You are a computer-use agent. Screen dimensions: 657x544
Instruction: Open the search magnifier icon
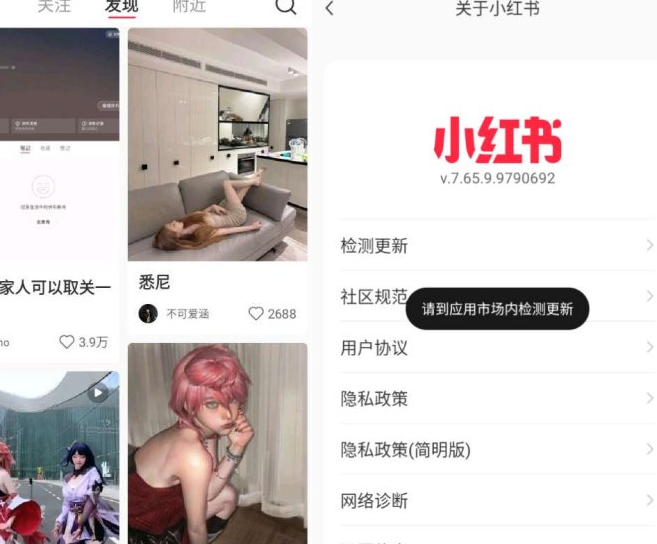point(286,6)
